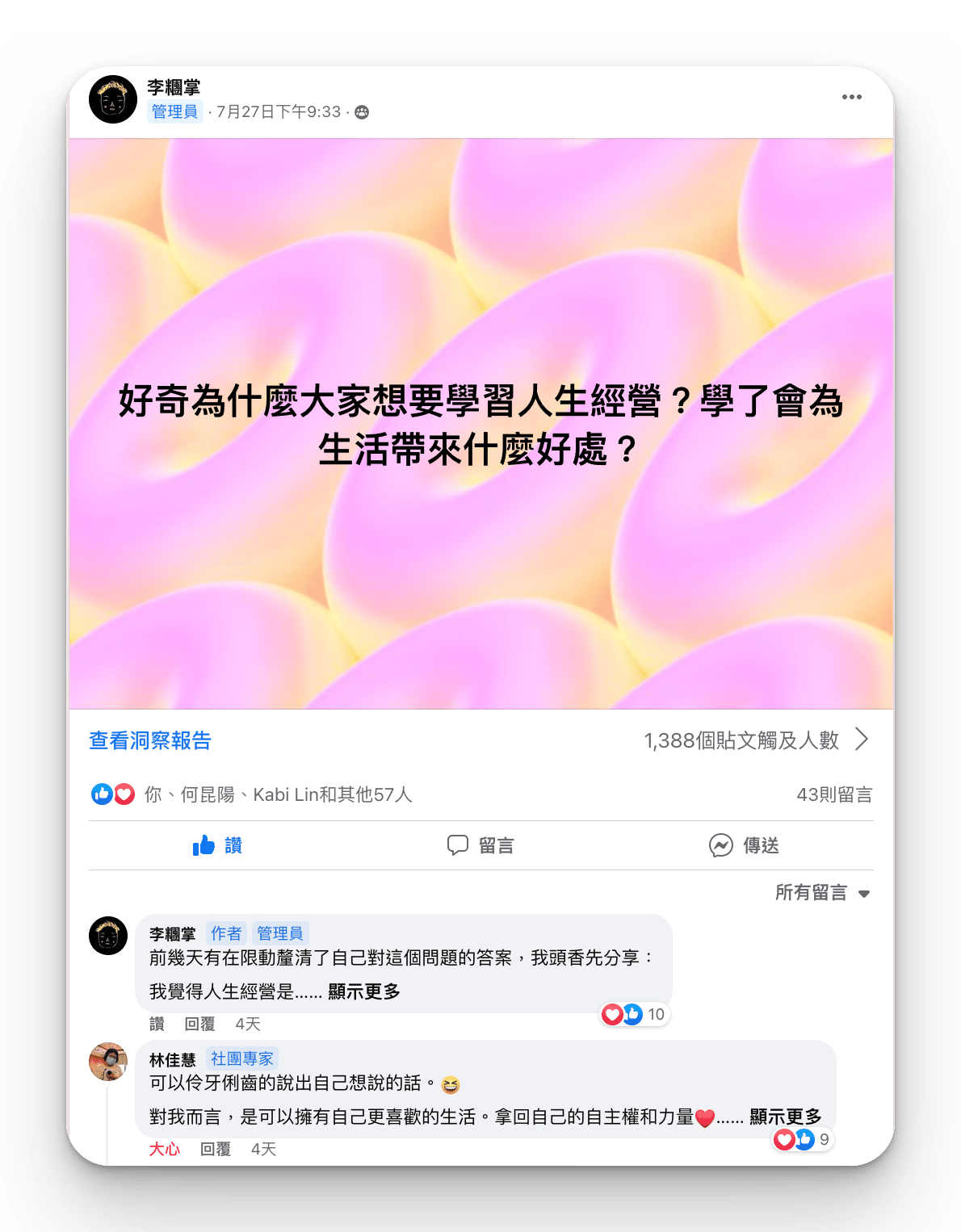View the list of people who reacted

tap(278, 794)
